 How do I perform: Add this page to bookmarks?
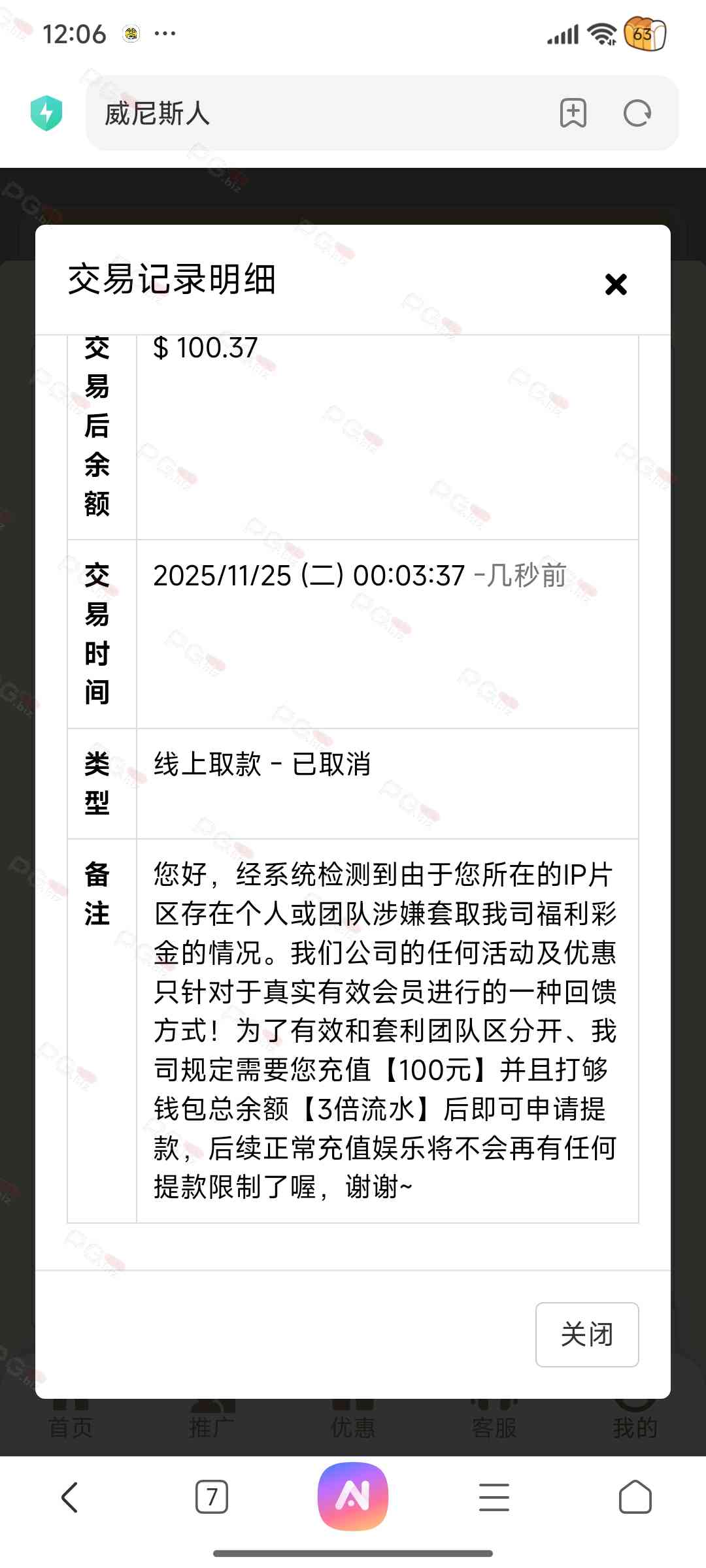[x=573, y=113]
